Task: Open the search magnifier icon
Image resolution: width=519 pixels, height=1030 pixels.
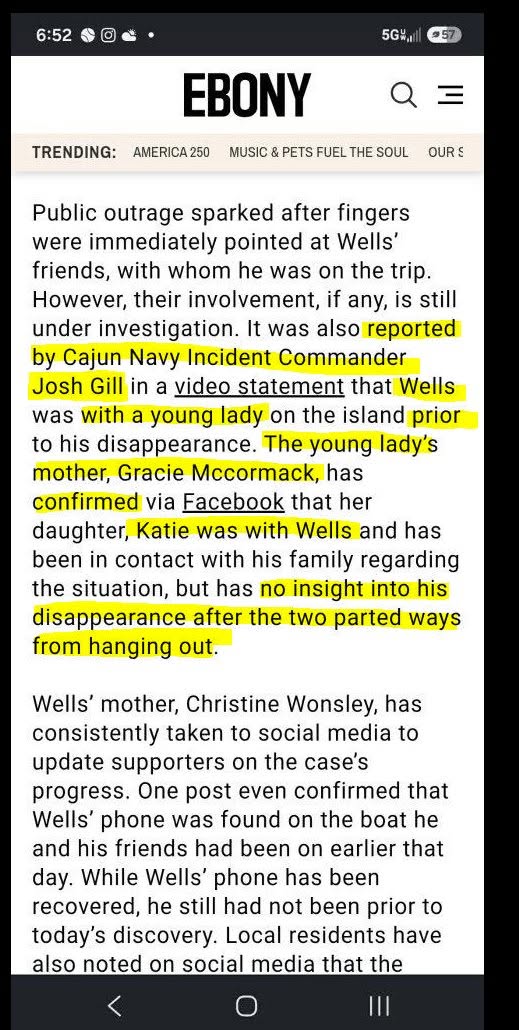Action: pyautogui.click(x=403, y=96)
